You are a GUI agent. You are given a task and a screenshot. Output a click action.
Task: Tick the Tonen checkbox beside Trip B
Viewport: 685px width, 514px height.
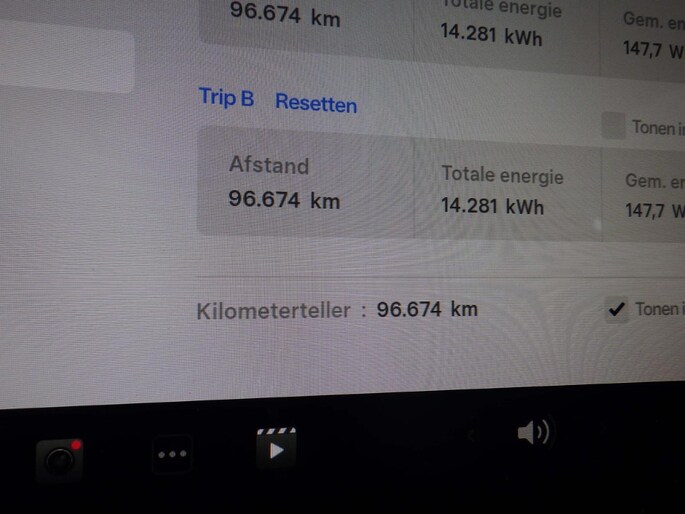(x=613, y=126)
